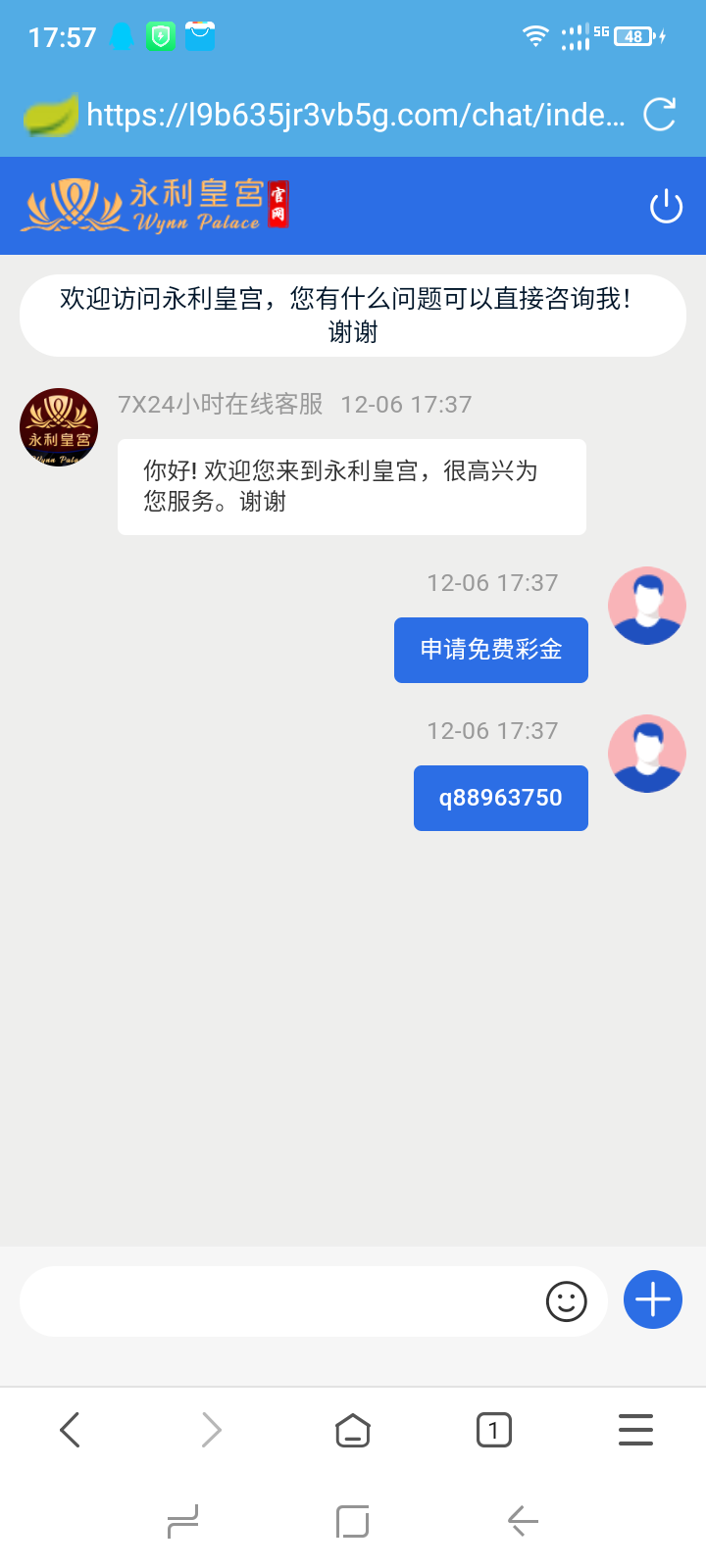Reload the page with the refresh icon
The image size is (706, 1568).
pyautogui.click(x=659, y=115)
